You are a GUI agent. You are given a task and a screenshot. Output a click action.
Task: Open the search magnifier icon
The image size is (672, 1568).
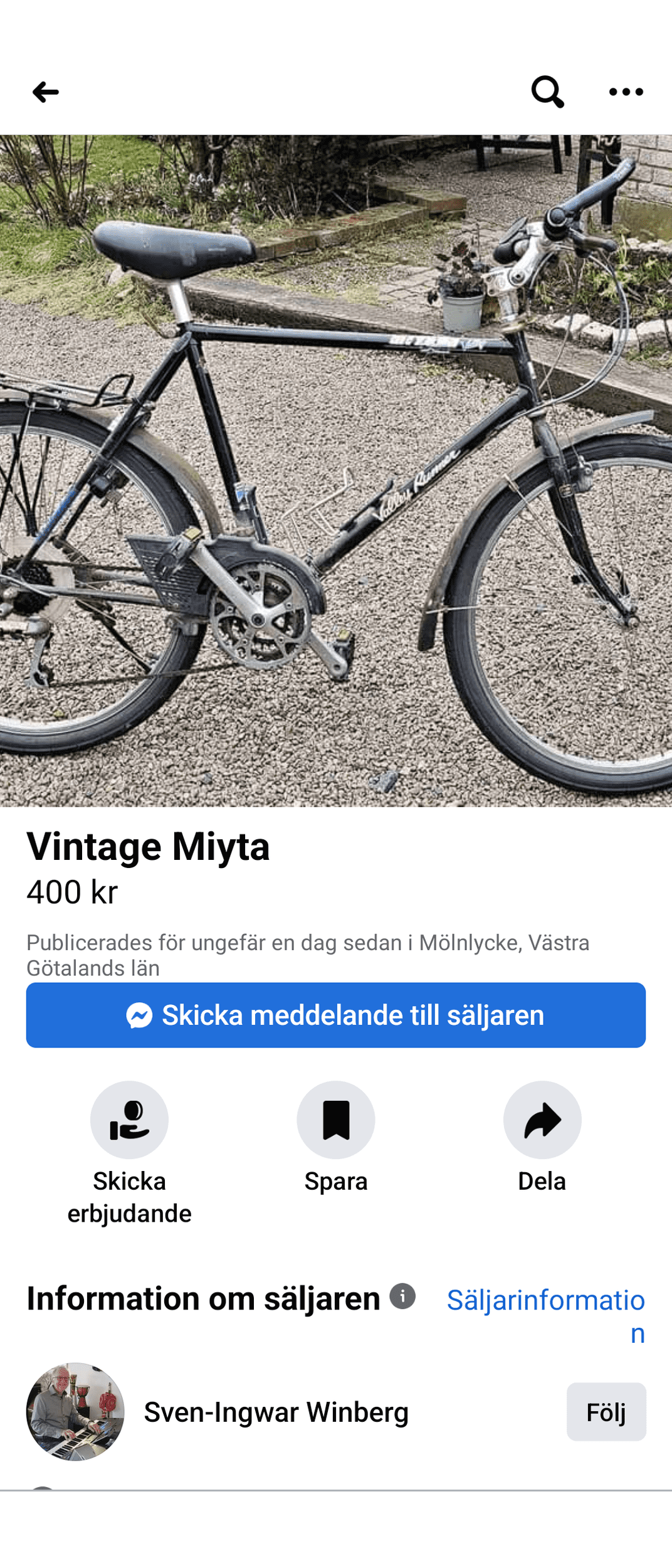(x=547, y=92)
